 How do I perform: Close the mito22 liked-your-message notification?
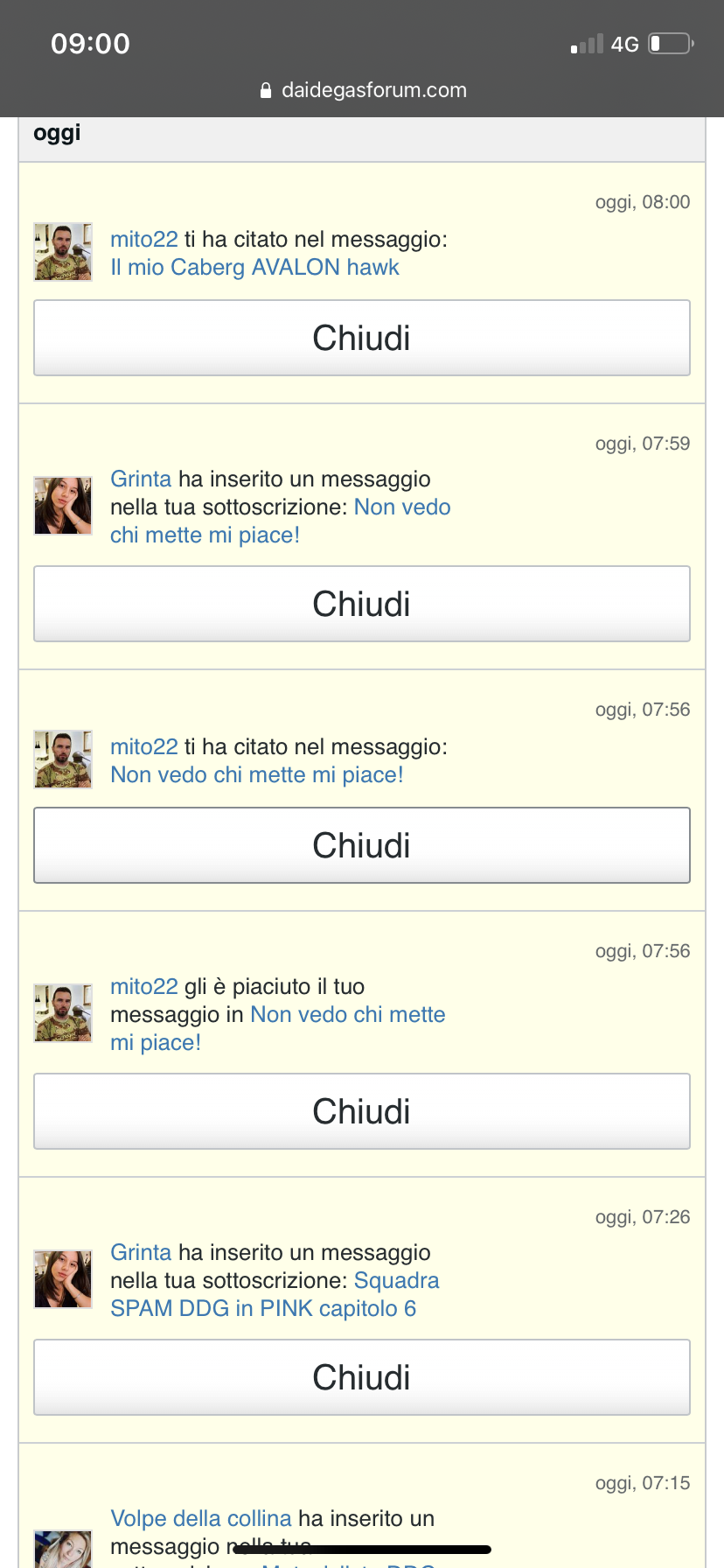coord(362,1111)
